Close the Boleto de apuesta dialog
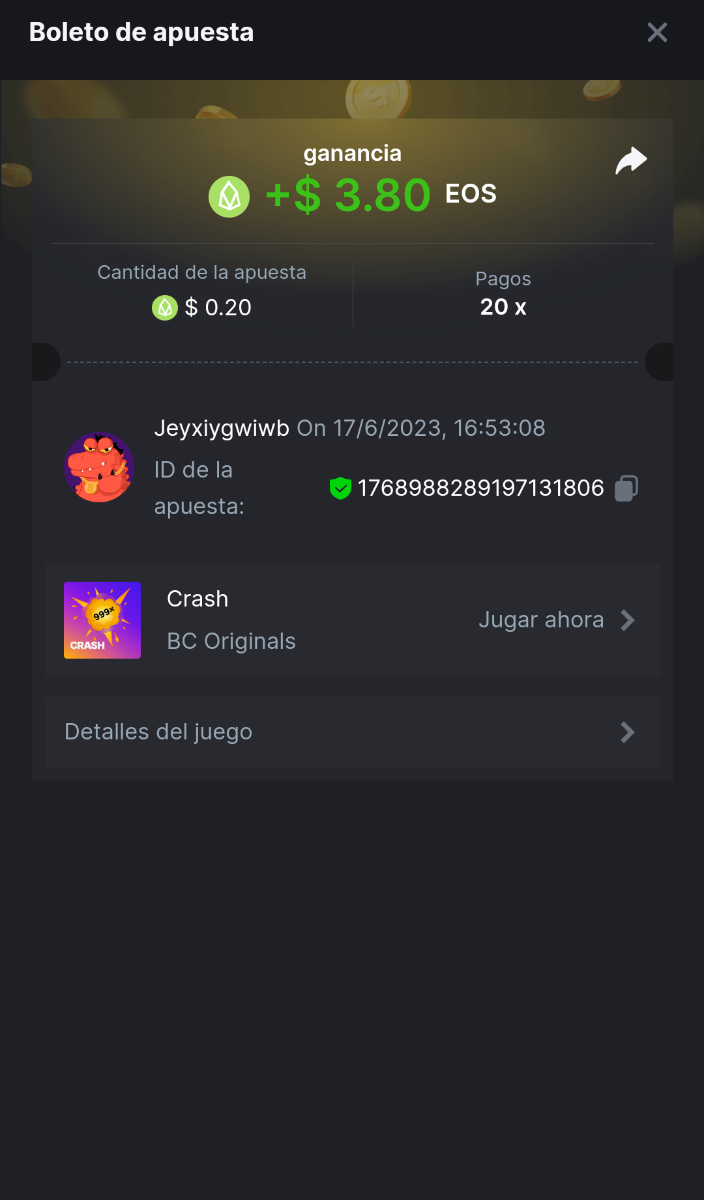 (x=657, y=33)
